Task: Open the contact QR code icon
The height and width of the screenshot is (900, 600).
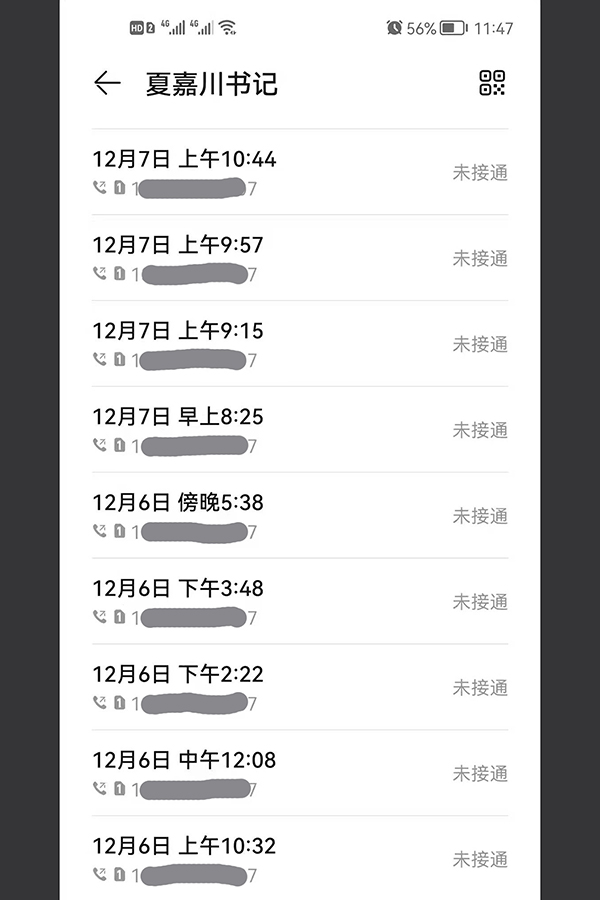Action: pos(492,83)
